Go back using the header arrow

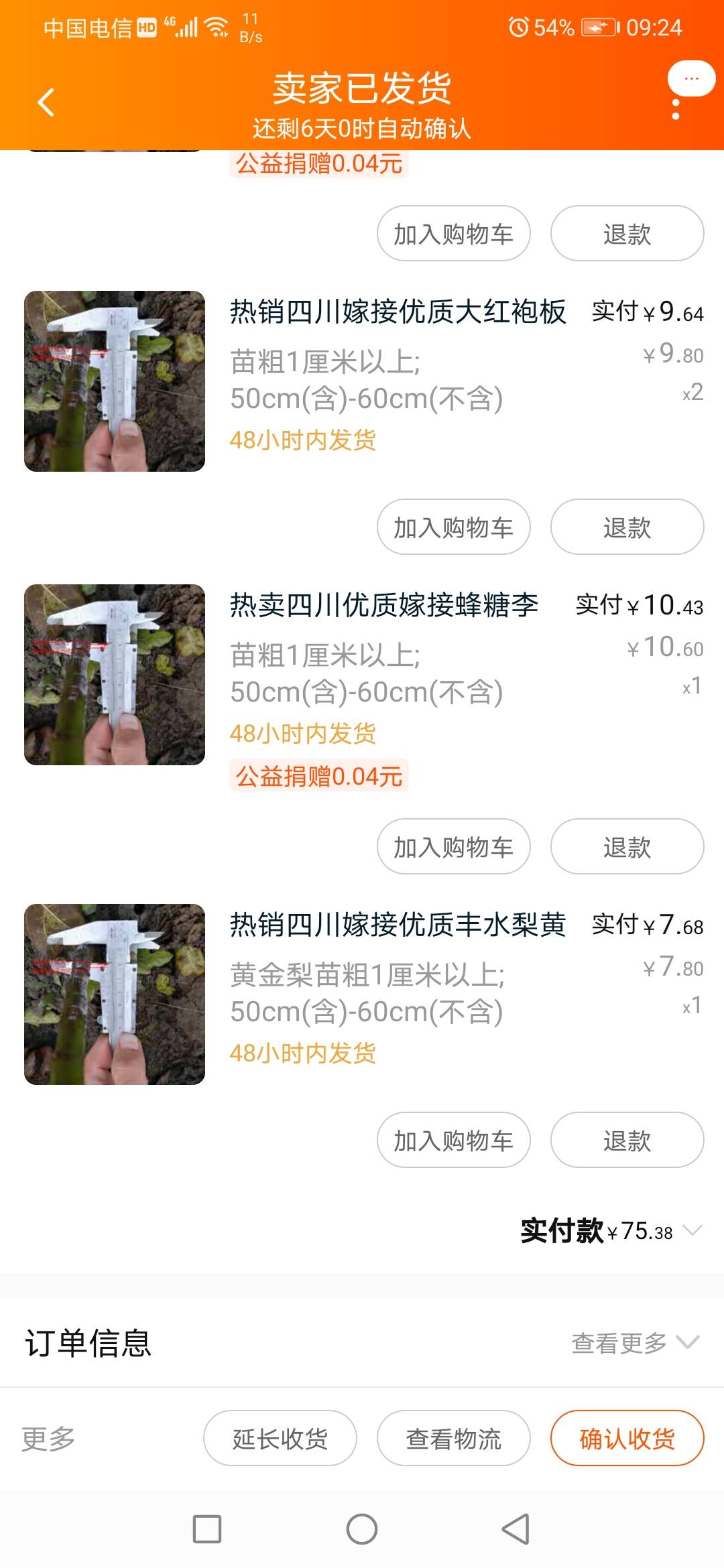click(x=46, y=103)
